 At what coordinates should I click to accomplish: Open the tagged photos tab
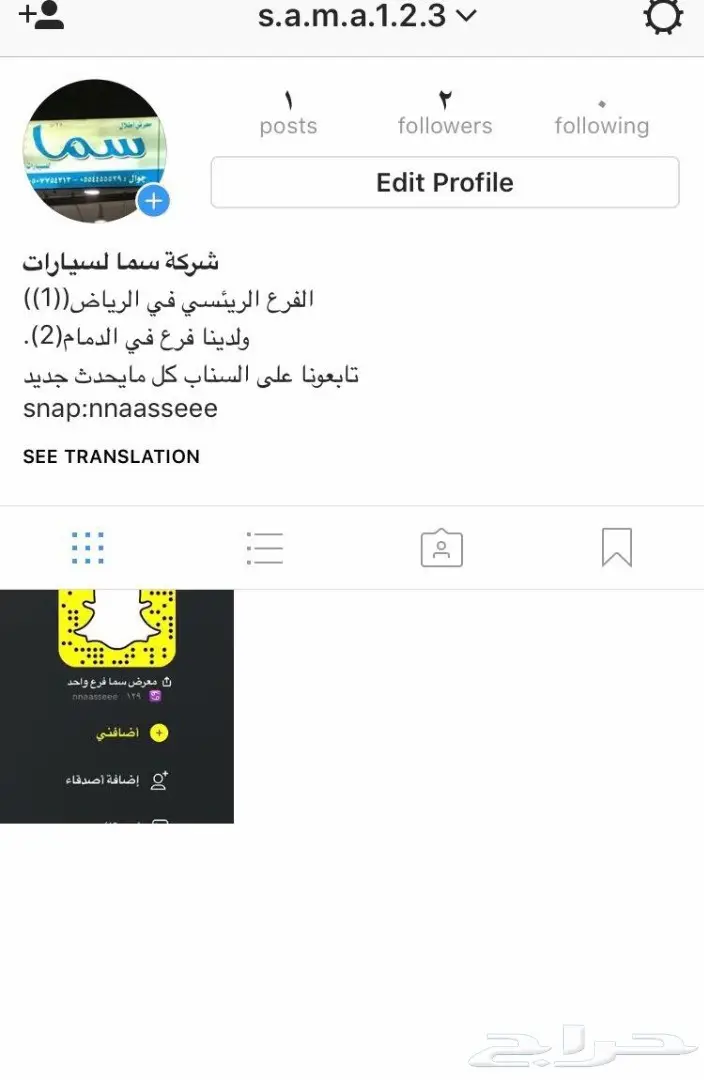point(441,547)
